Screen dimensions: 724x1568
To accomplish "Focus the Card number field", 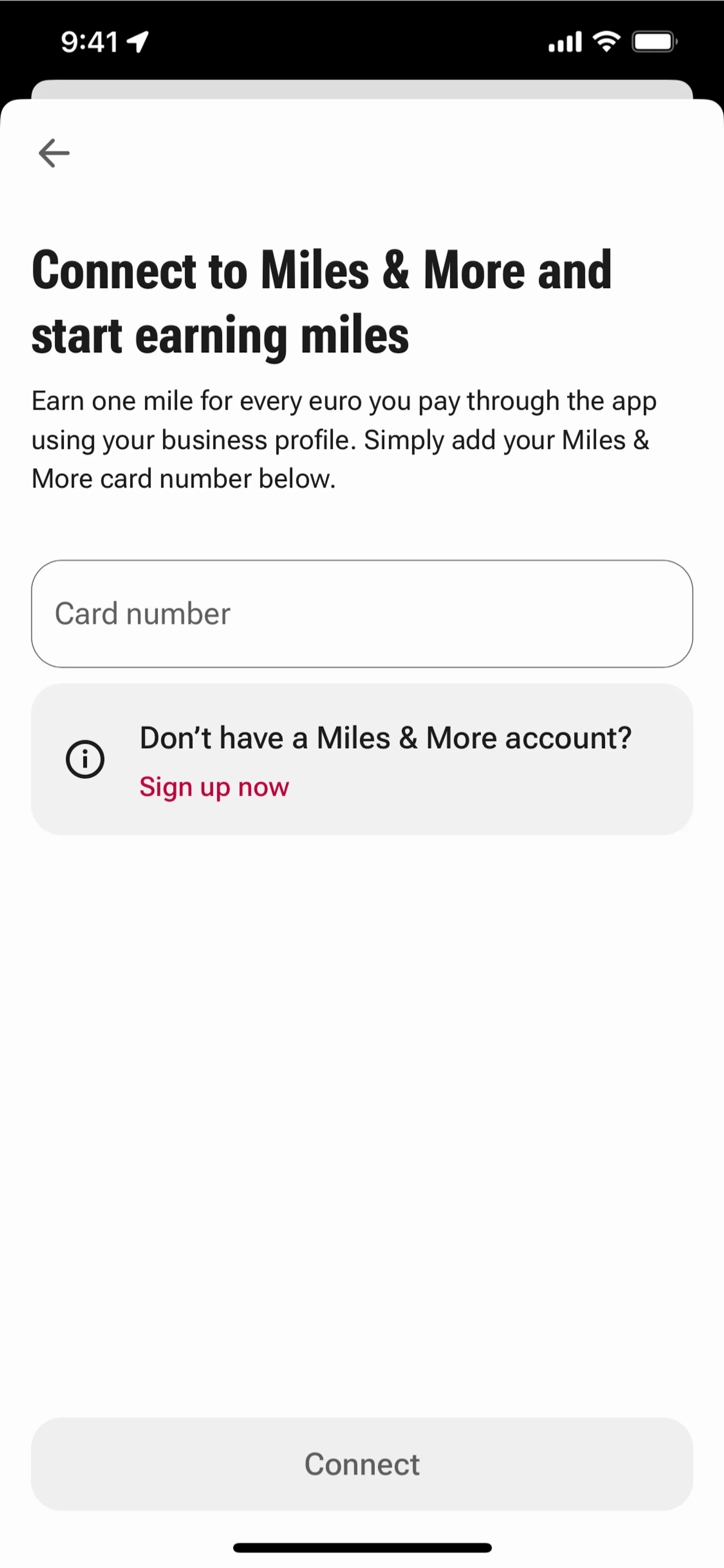I will point(361,614).
